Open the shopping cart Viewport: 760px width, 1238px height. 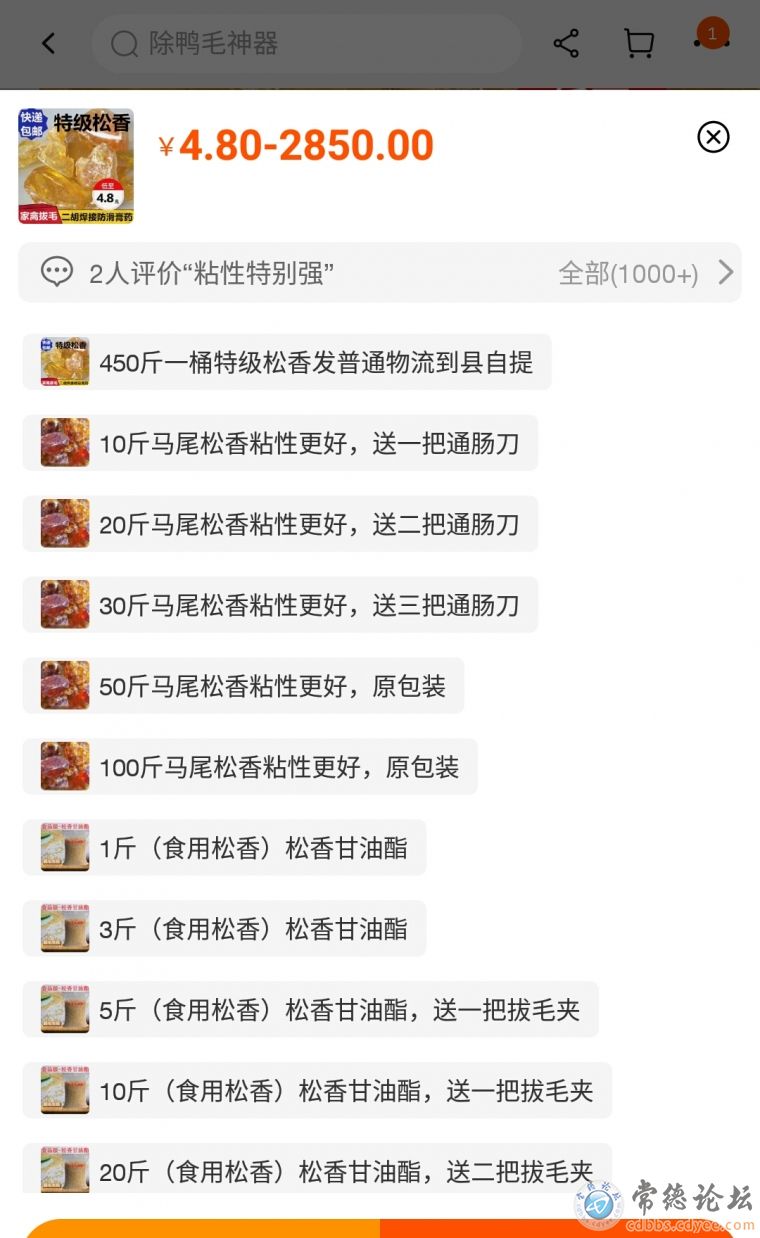click(638, 43)
